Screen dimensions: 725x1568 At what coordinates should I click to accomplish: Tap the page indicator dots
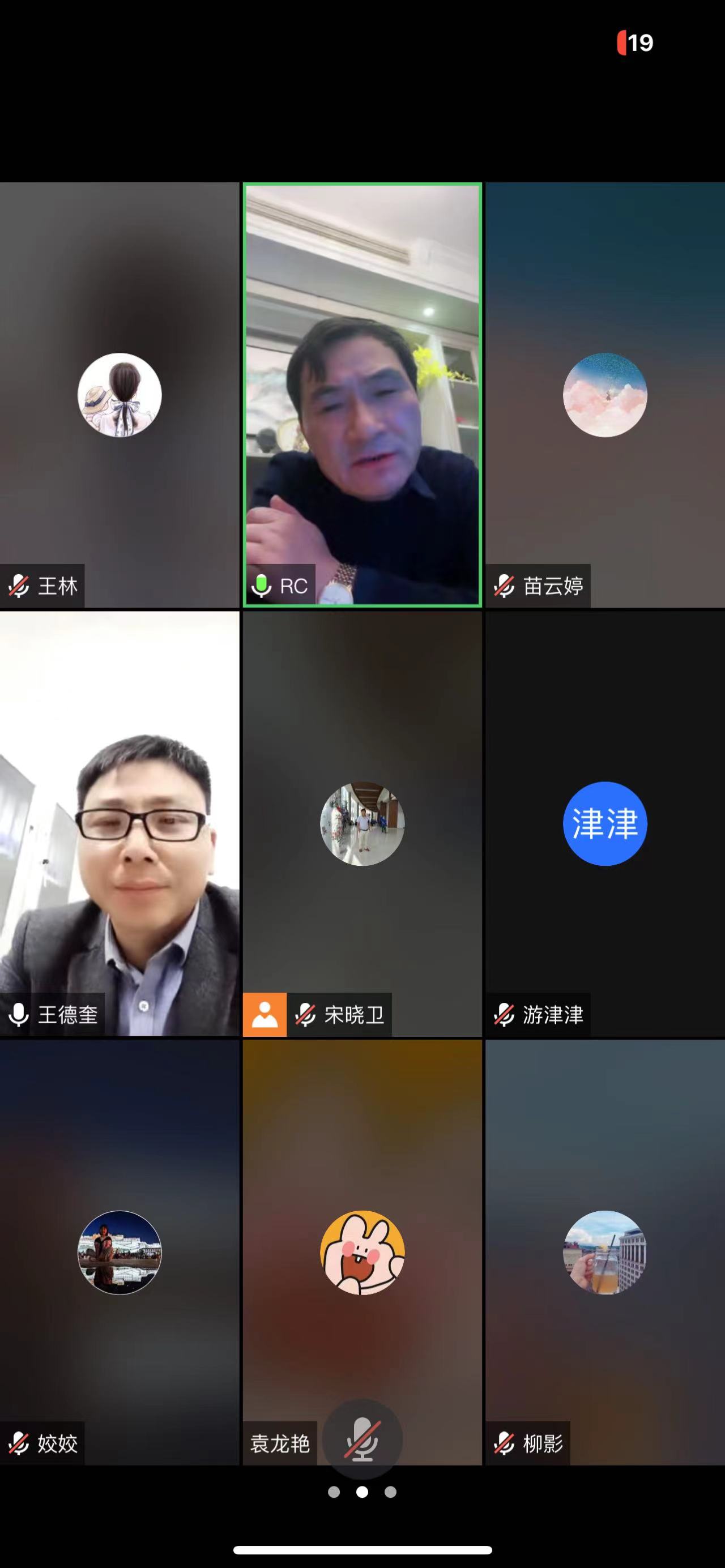362,1492
